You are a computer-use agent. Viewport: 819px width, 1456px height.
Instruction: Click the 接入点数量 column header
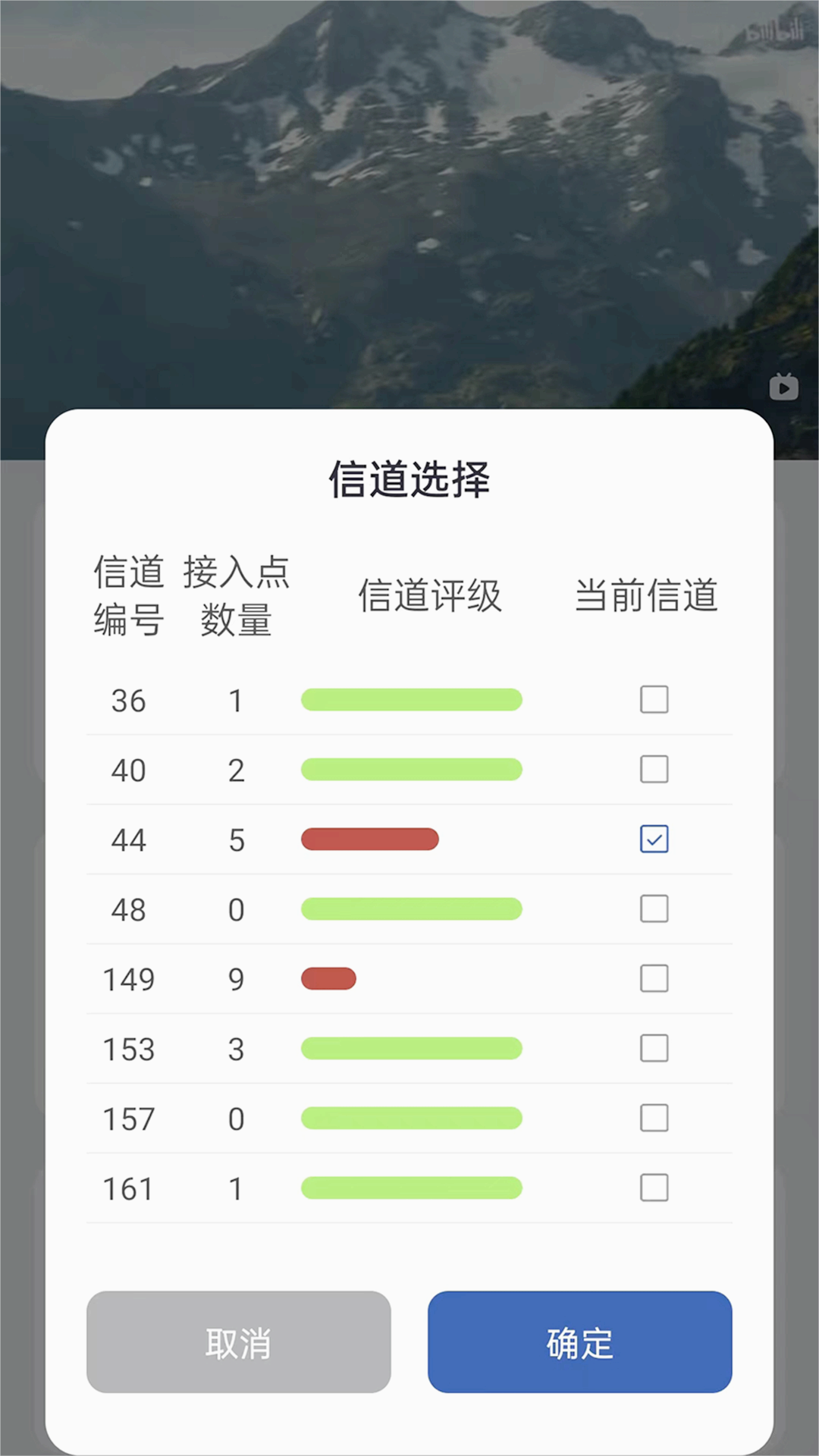click(x=237, y=597)
